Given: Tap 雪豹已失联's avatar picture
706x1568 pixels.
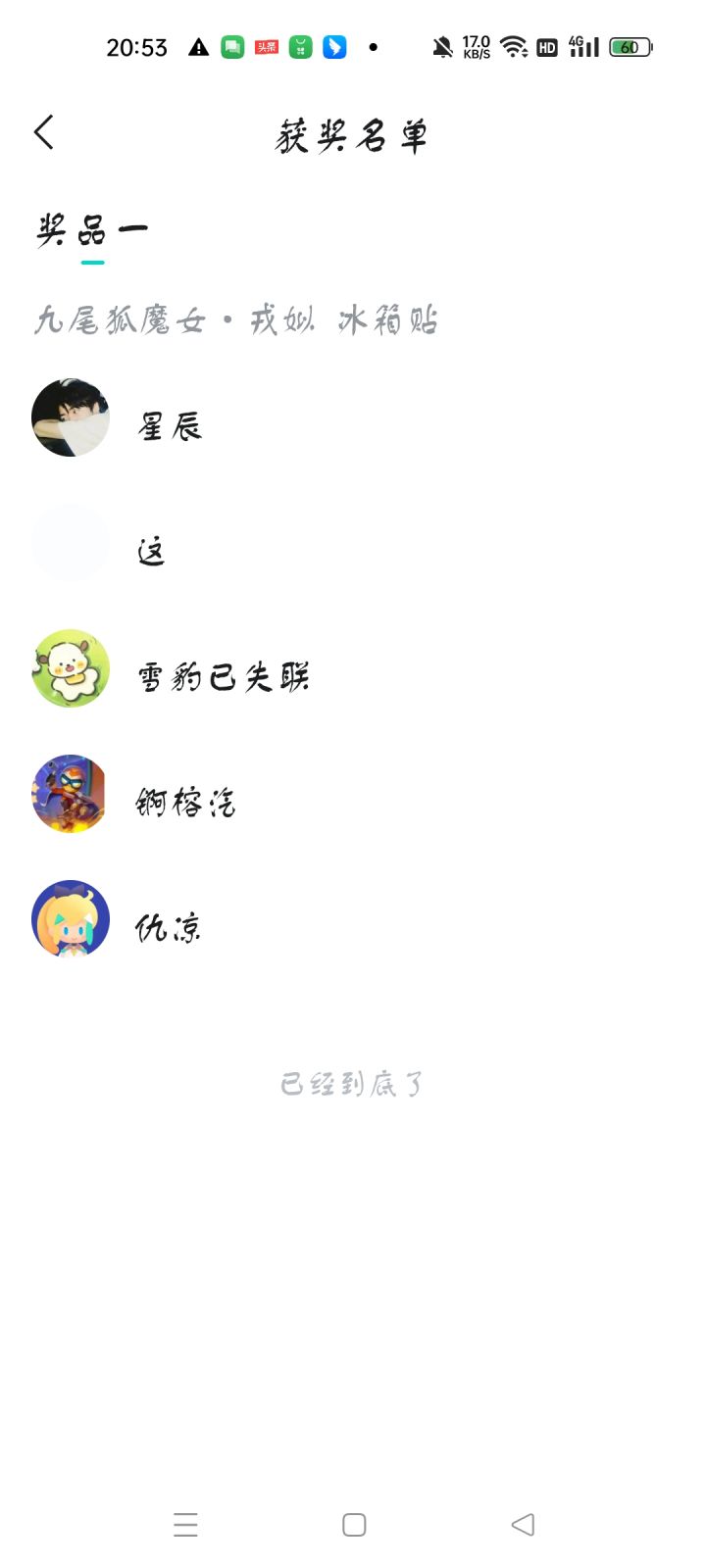Looking at the screenshot, I should 70,668.
